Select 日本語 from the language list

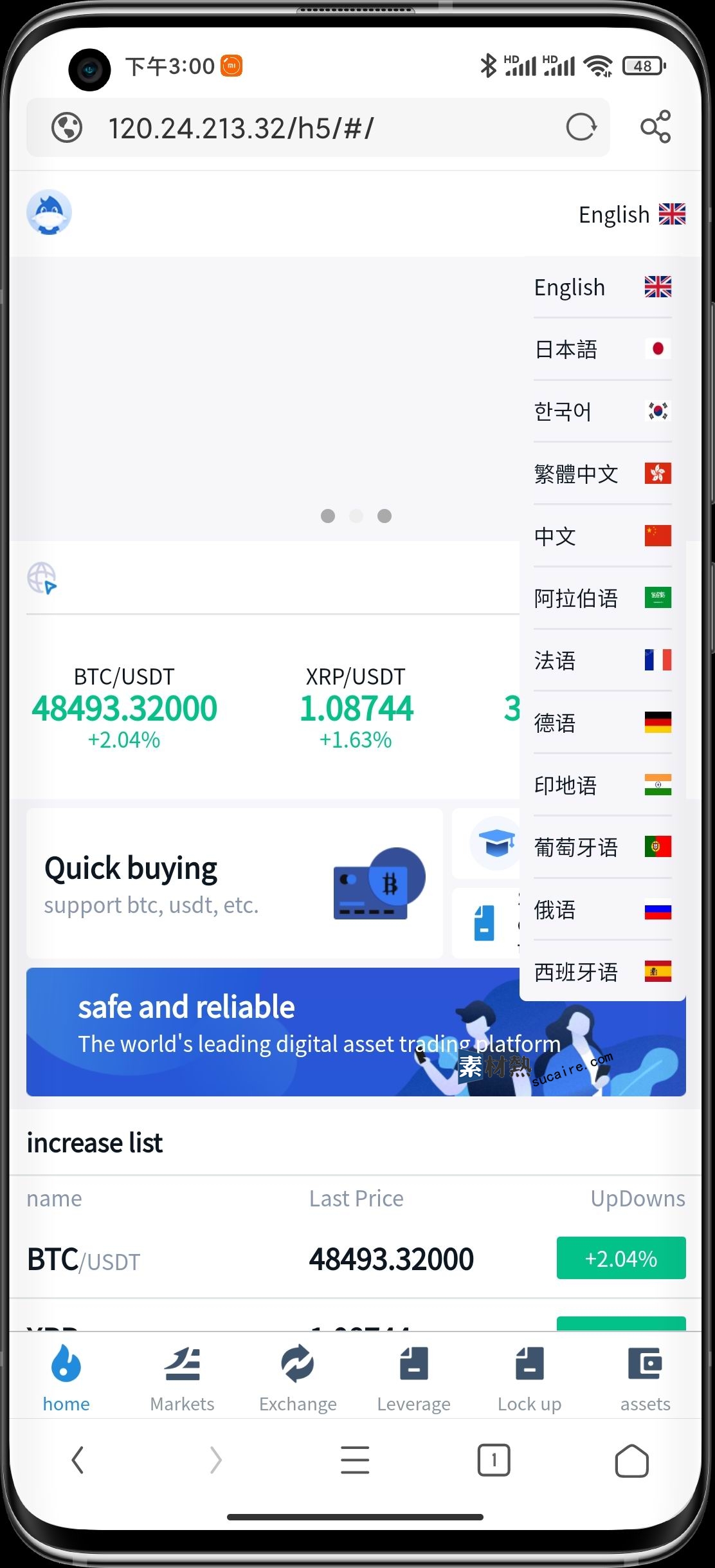pyautogui.click(x=602, y=349)
